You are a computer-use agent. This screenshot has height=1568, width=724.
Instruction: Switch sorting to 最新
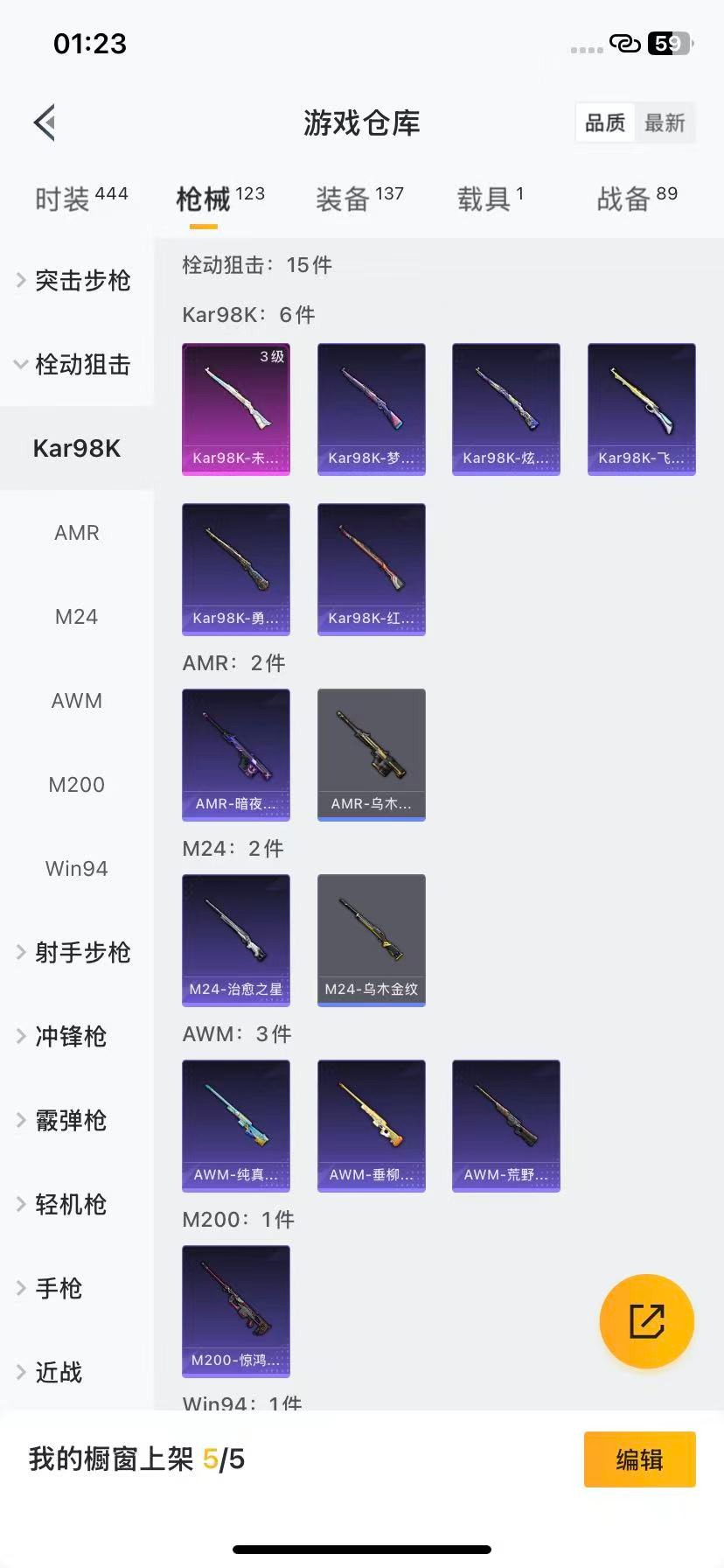(x=665, y=122)
